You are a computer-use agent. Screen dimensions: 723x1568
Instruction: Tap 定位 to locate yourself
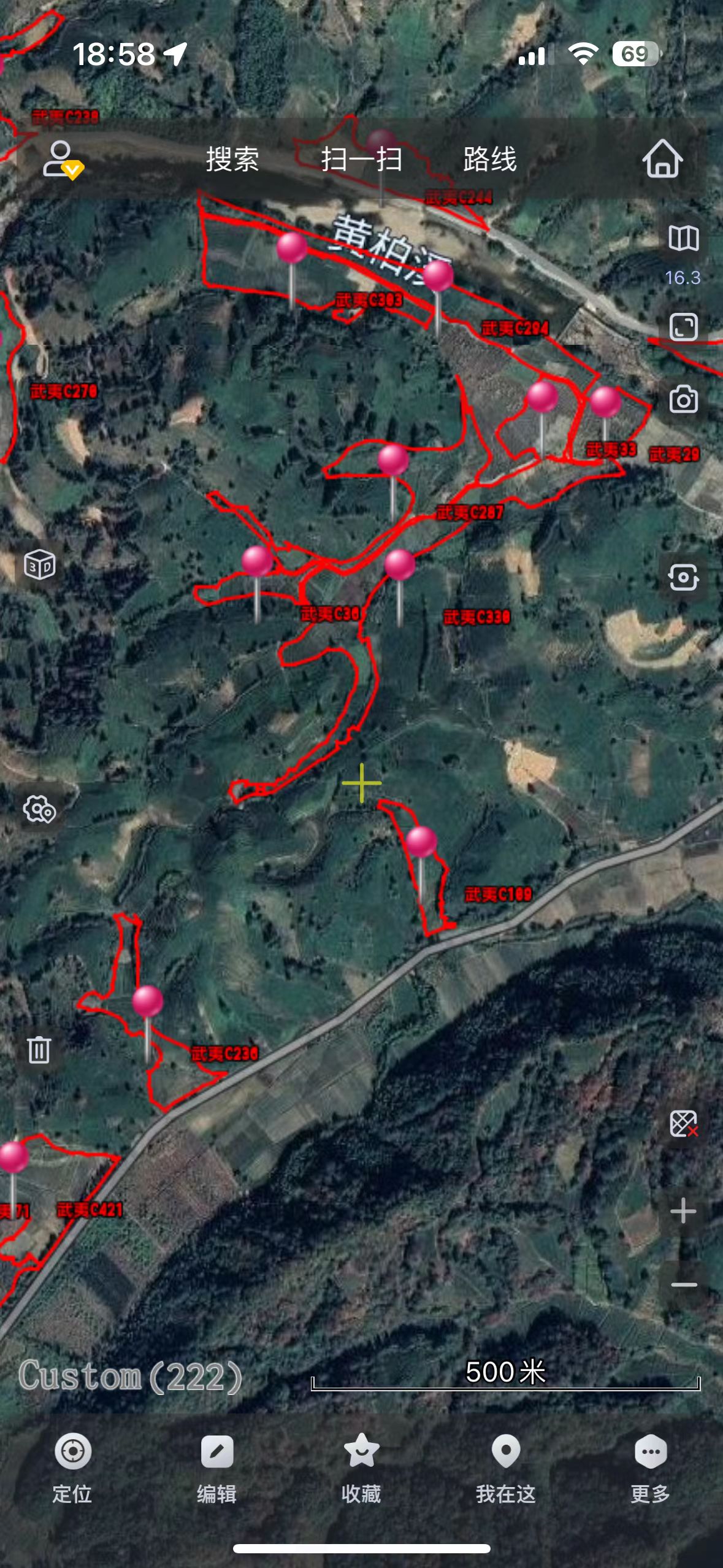pos(72,1468)
